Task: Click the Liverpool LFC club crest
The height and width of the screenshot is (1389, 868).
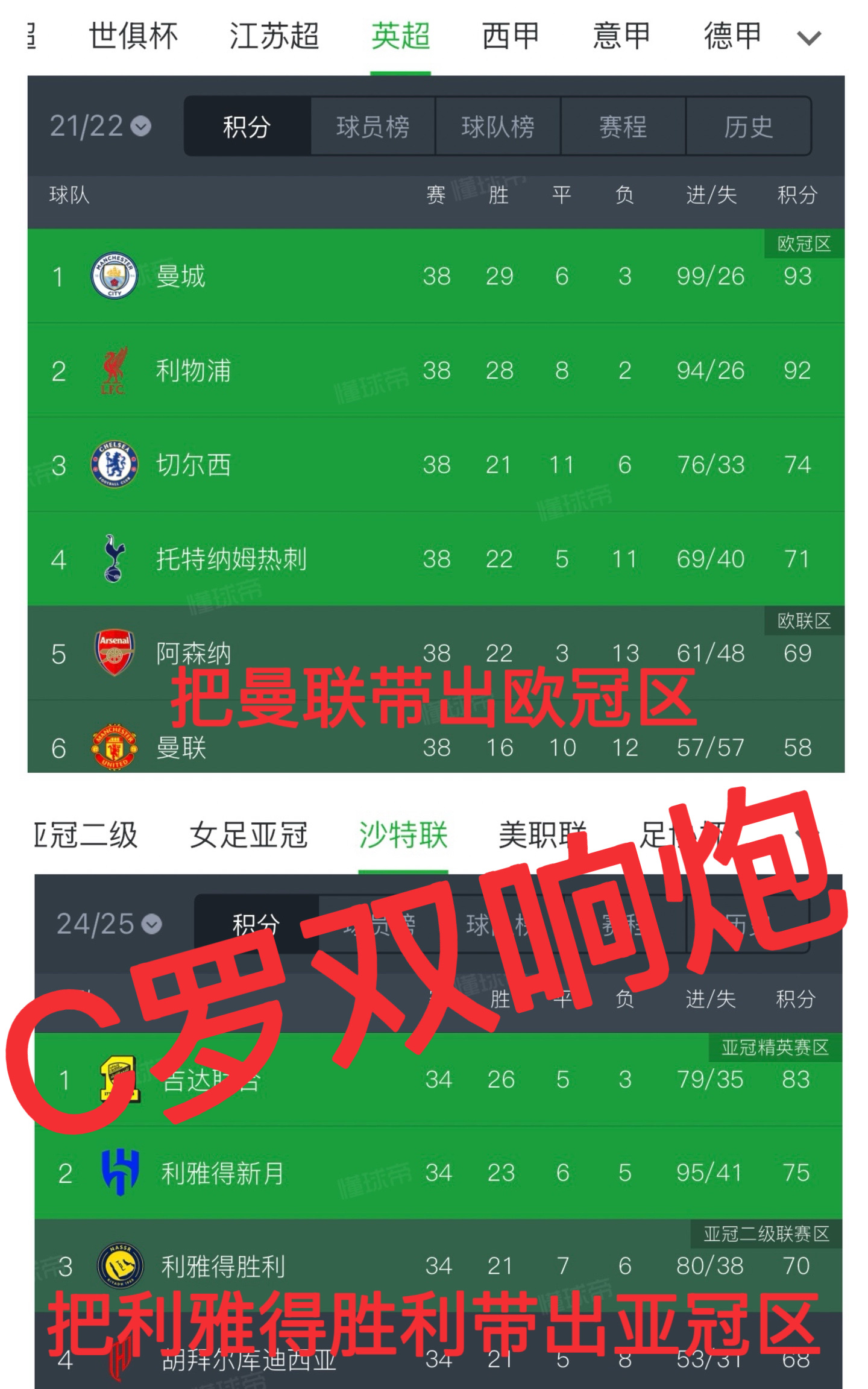Action: 112,370
